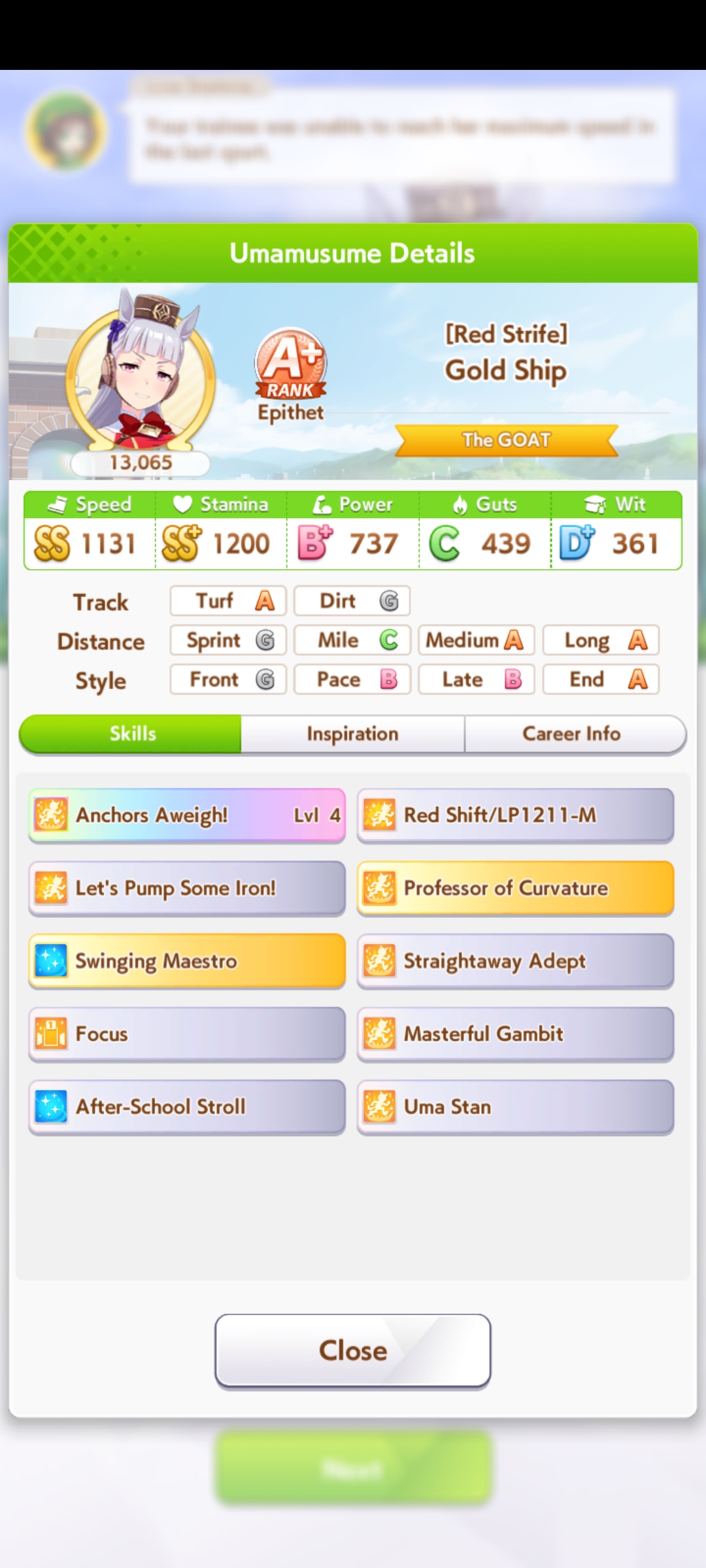The height and width of the screenshot is (1568, 706).
Task: Tap the Let's Pump Some Iron! skill
Action: point(187,888)
